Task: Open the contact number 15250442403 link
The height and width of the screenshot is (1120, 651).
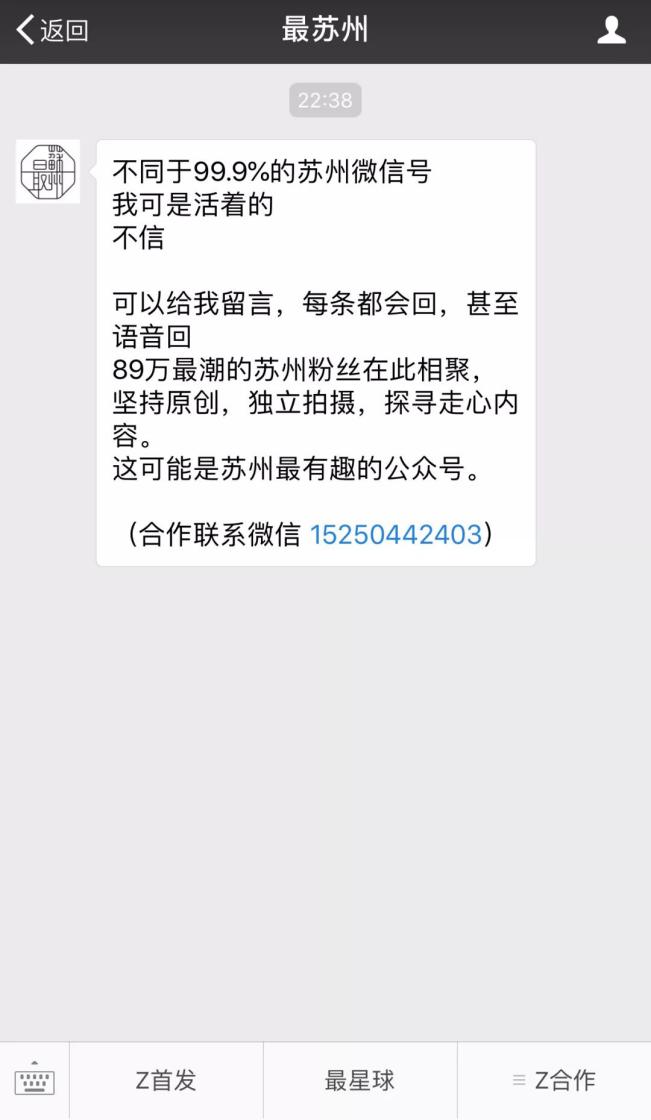Action: (396, 534)
